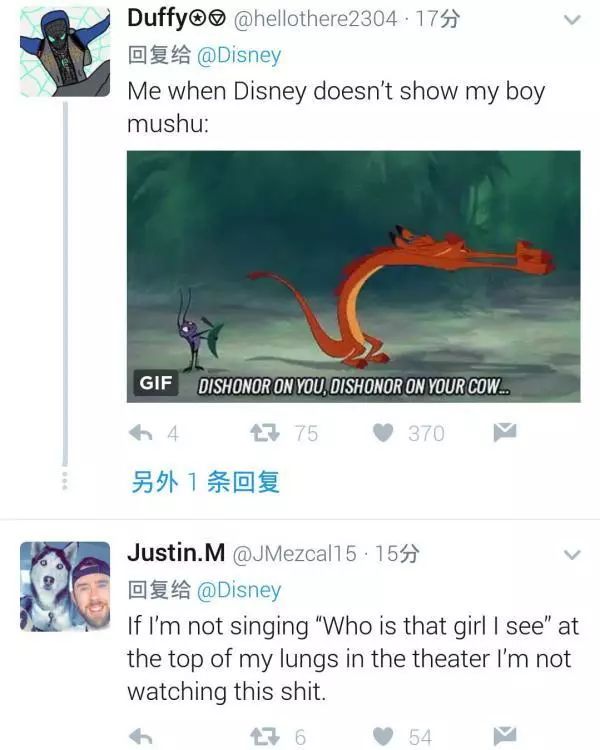Like Justin.M's tweet
The height and width of the screenshot is (750, 600).
click(383, 737)
